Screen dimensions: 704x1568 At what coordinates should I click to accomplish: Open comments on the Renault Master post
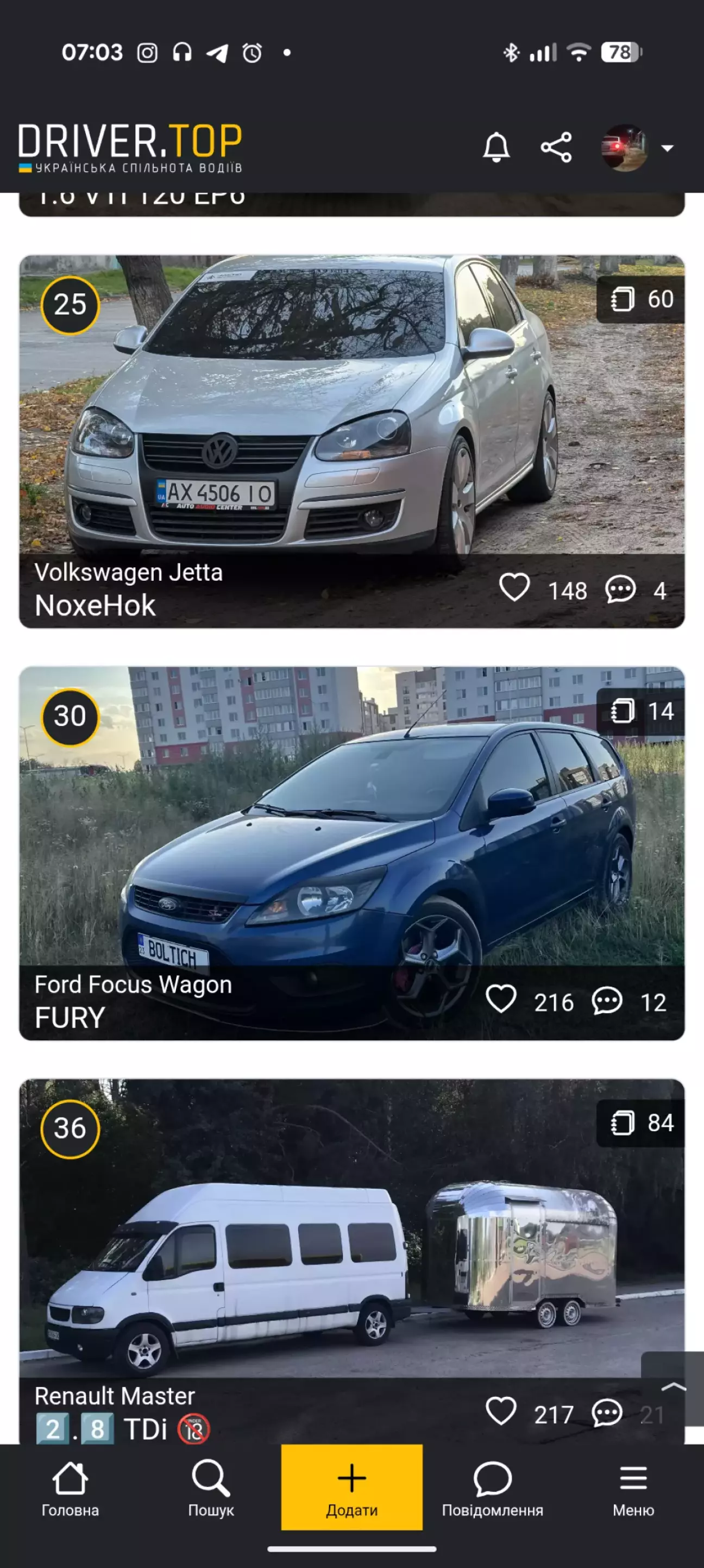point(607,1413)
